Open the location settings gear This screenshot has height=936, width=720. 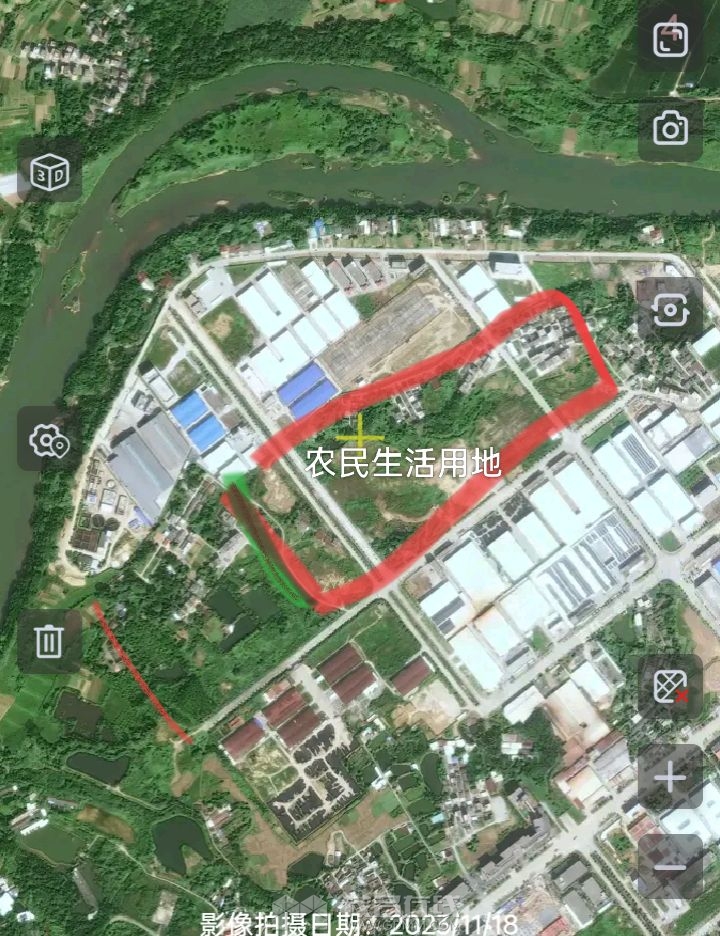click(49, 440)
